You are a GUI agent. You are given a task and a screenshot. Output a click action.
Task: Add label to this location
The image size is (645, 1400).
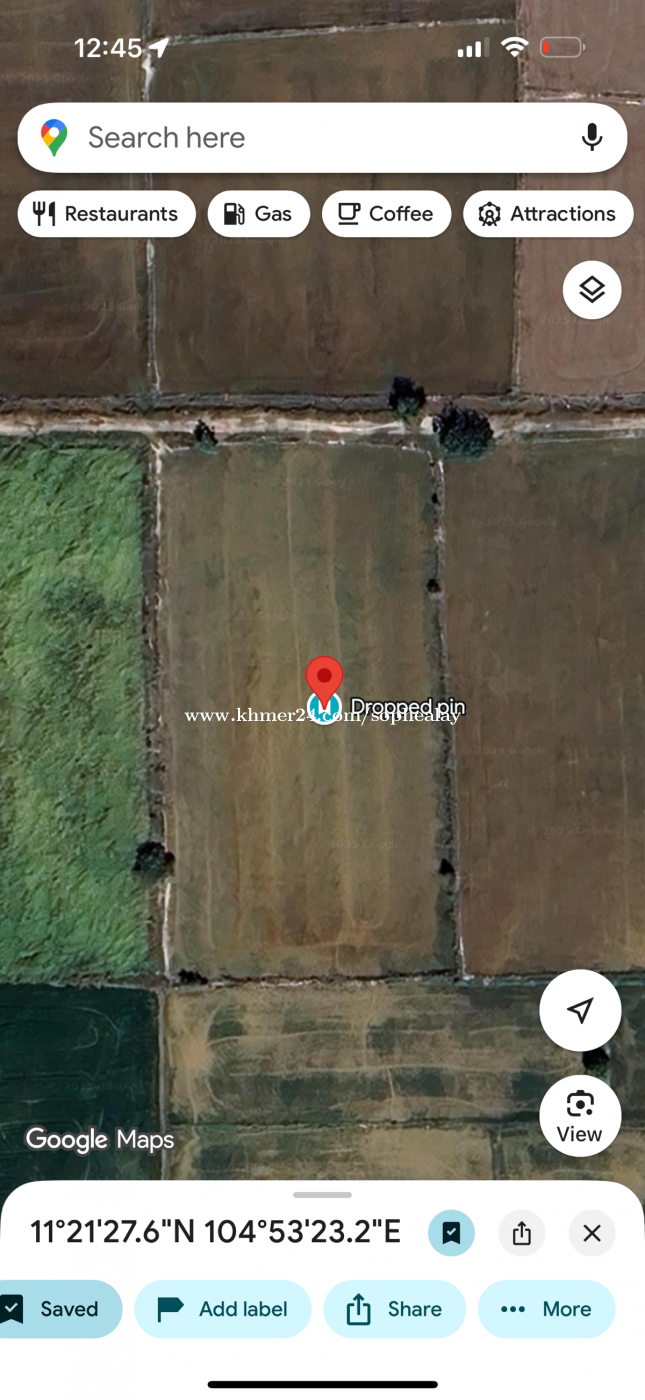point(223,1309)
